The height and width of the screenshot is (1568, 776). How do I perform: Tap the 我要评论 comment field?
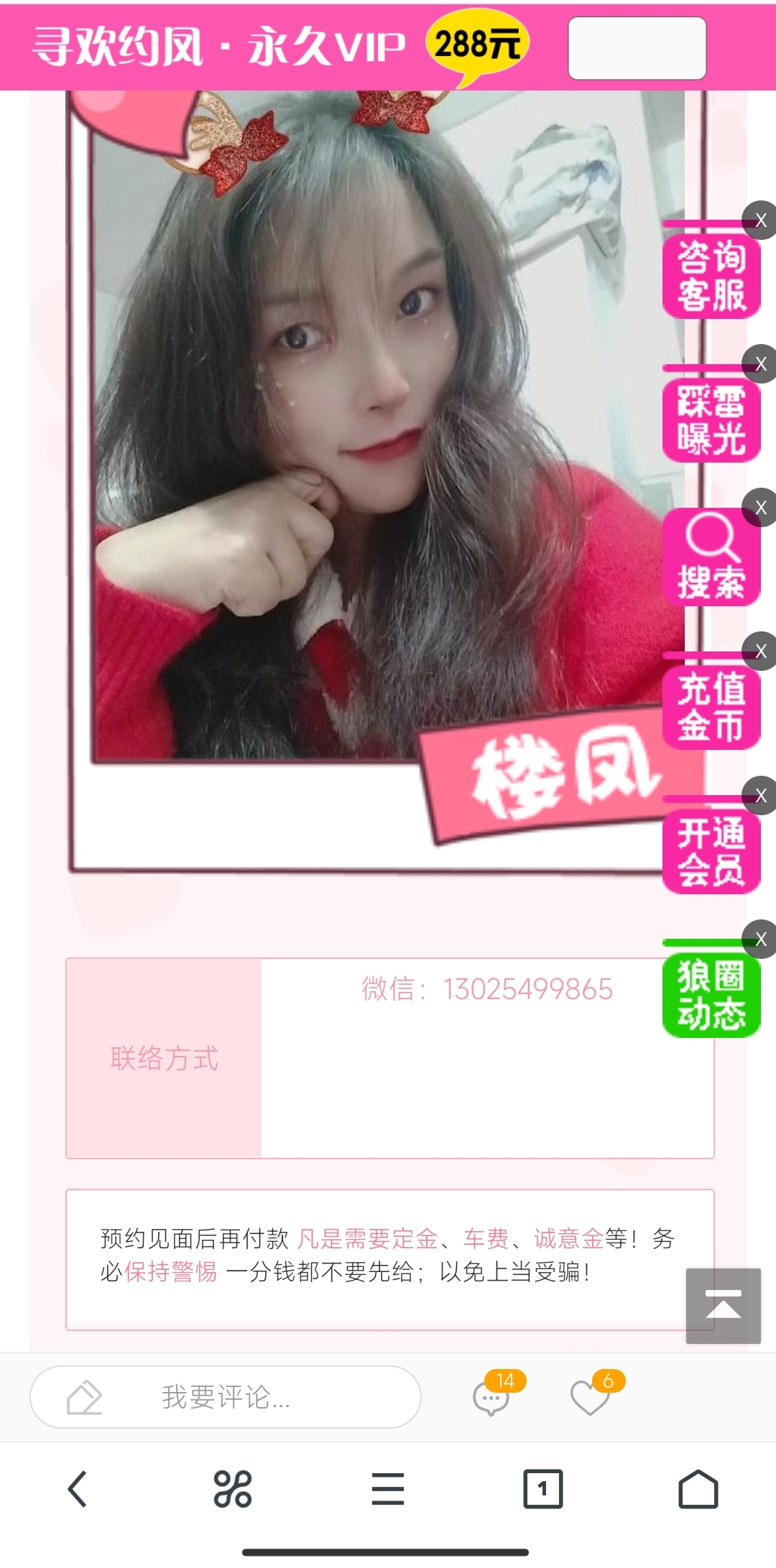click(x=226, y=1397)
